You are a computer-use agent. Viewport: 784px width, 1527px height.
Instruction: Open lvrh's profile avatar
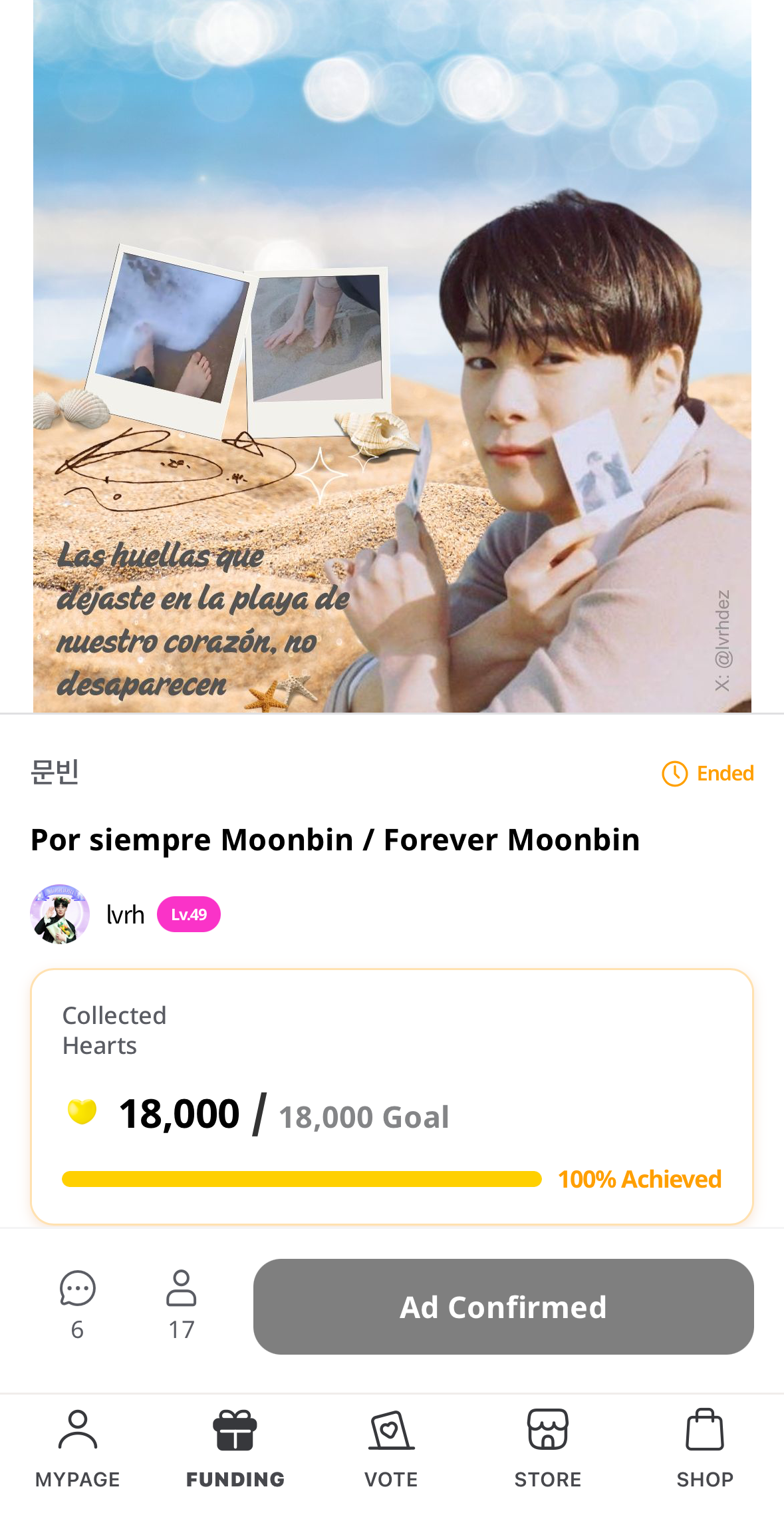click(60, 914)
